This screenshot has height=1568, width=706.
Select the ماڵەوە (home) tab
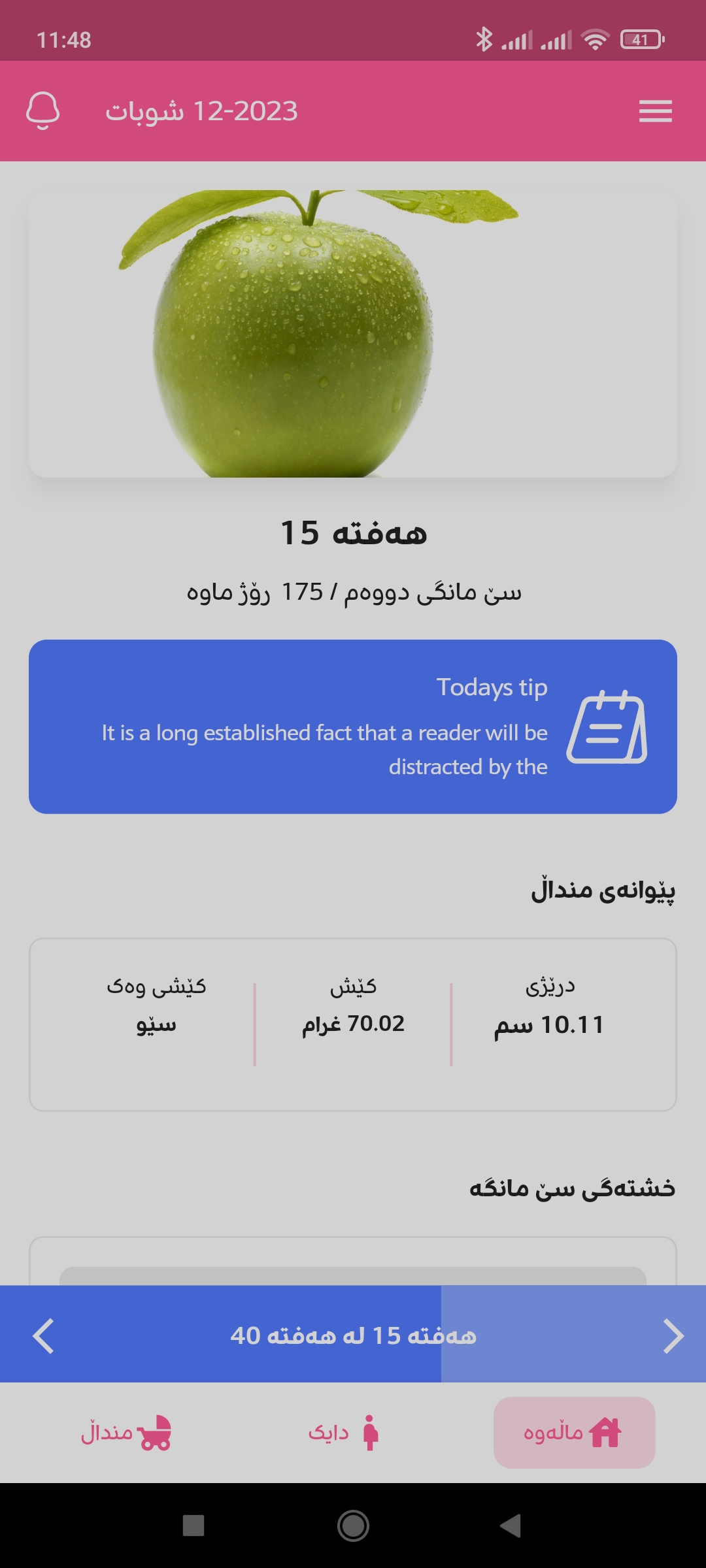(574, 1433)
